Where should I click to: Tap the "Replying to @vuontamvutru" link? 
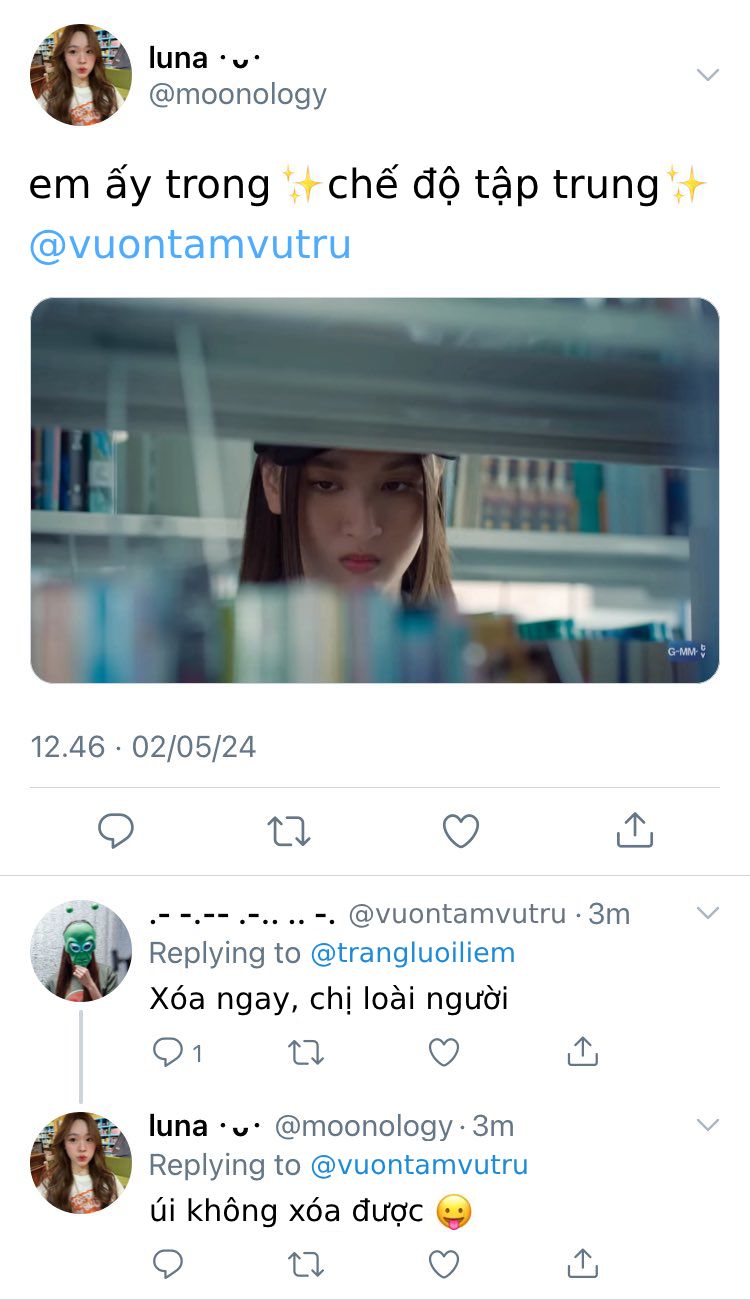419,1165
